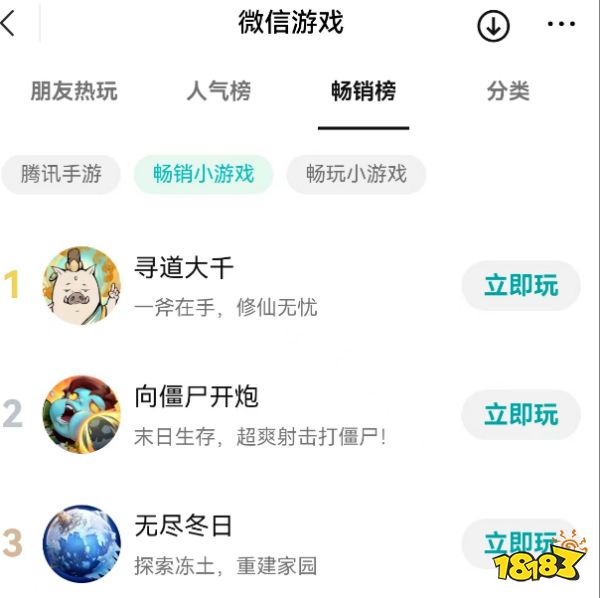Tap 立即玩 for 向僵尸开炮

click(521, 414)
